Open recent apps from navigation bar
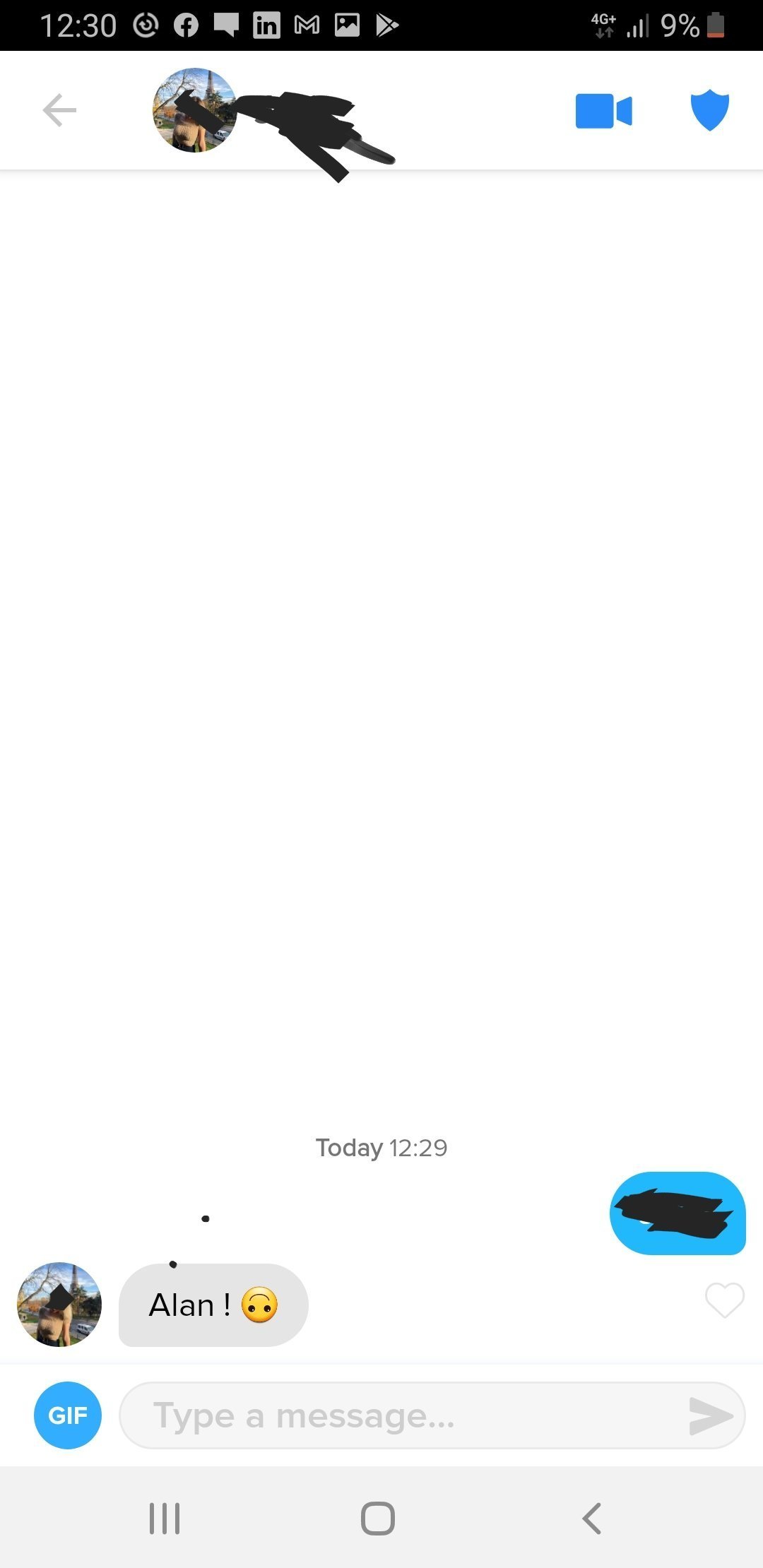 click(165, 1518)
